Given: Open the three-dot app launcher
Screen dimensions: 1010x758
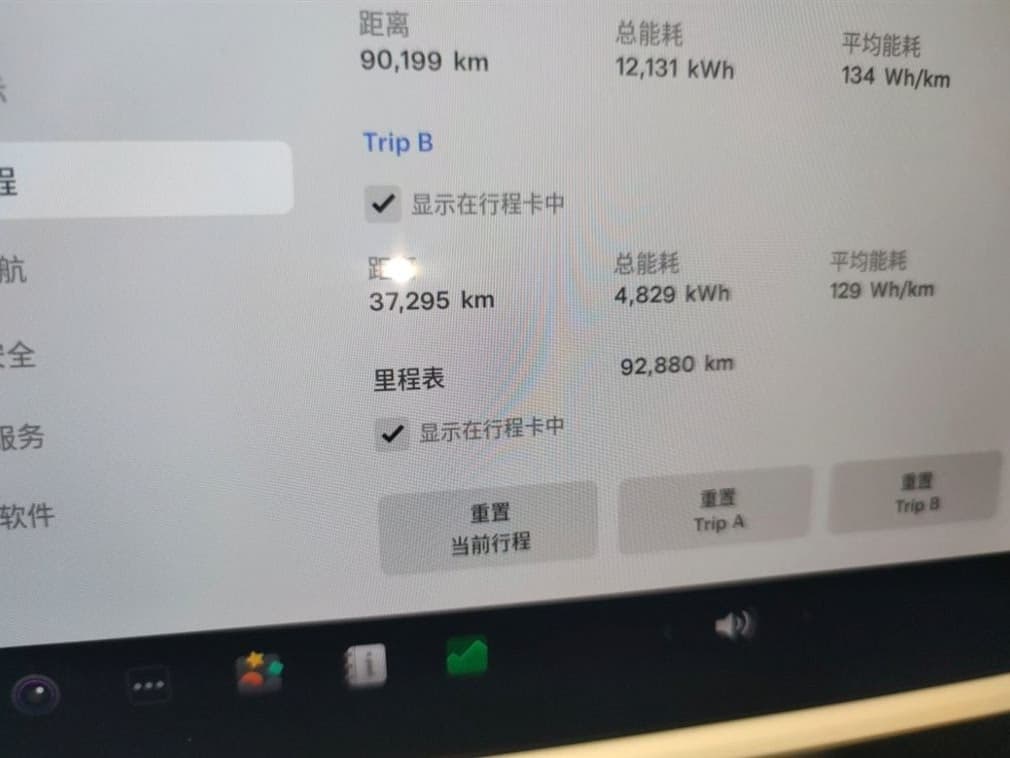Looking at the screenshot, I should tap(151, 686).
